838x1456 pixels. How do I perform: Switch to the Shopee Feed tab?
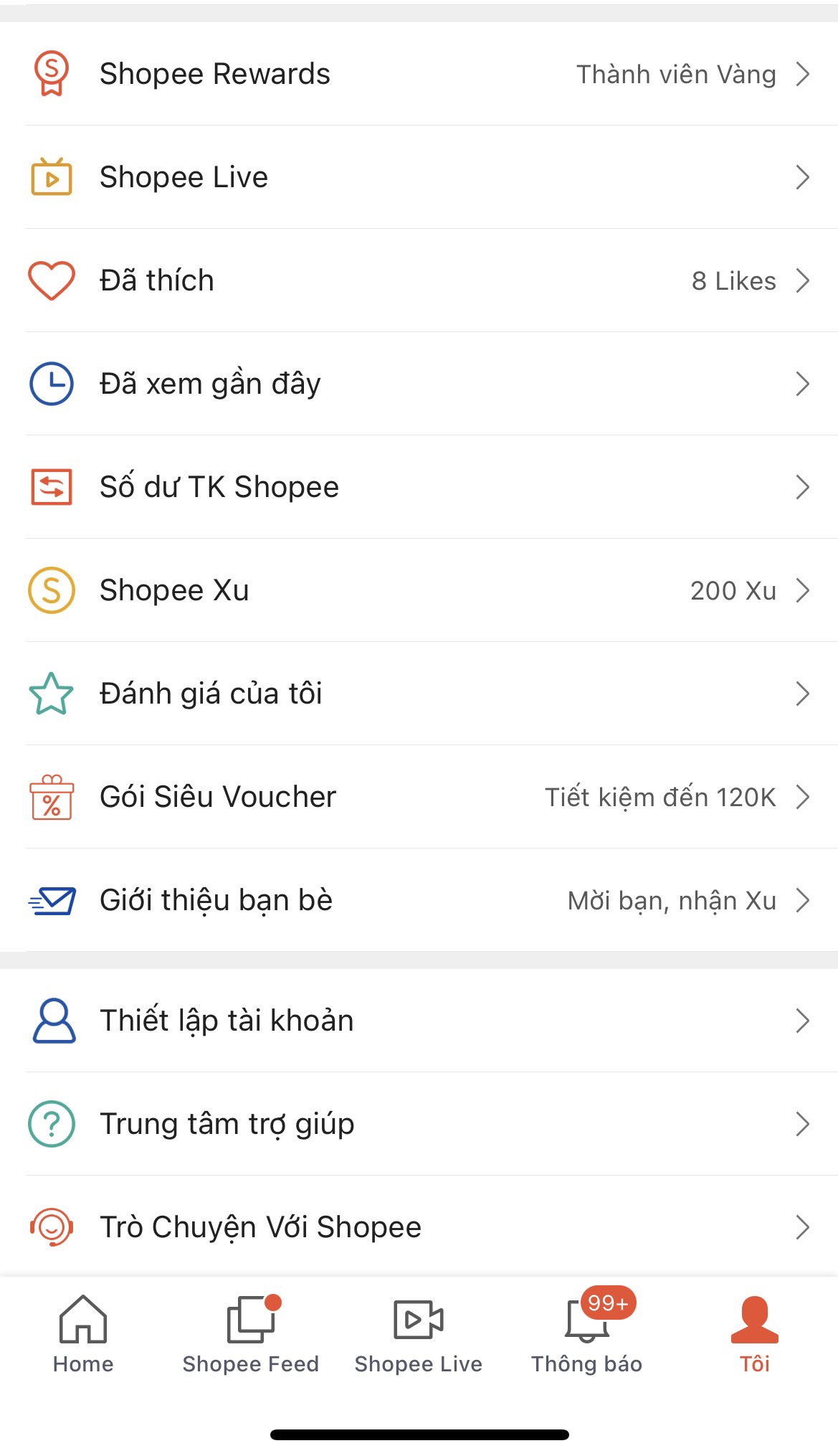tap(251, 1334)
